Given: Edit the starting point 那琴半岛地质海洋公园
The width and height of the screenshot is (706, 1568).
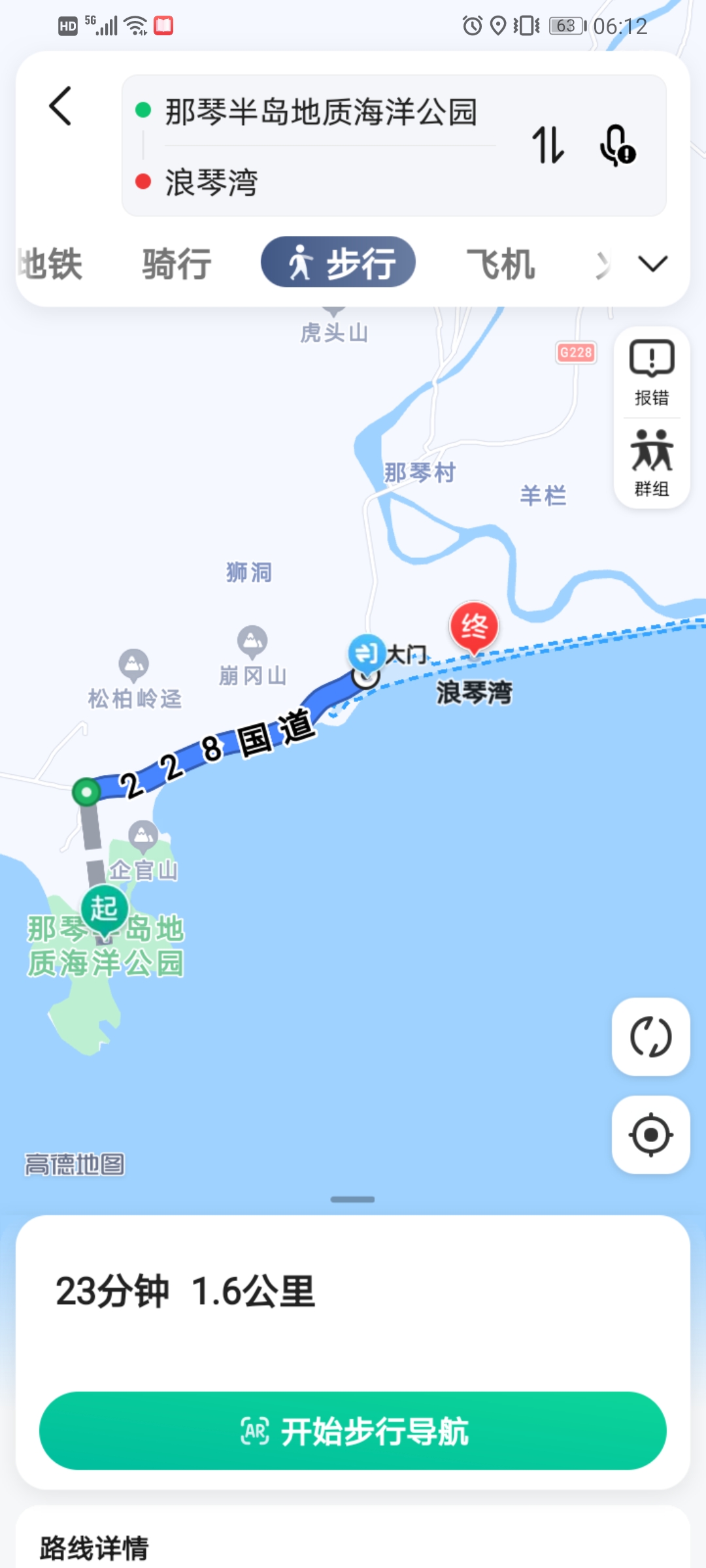Looking at the screenshot, I should (x=320, y=112).
